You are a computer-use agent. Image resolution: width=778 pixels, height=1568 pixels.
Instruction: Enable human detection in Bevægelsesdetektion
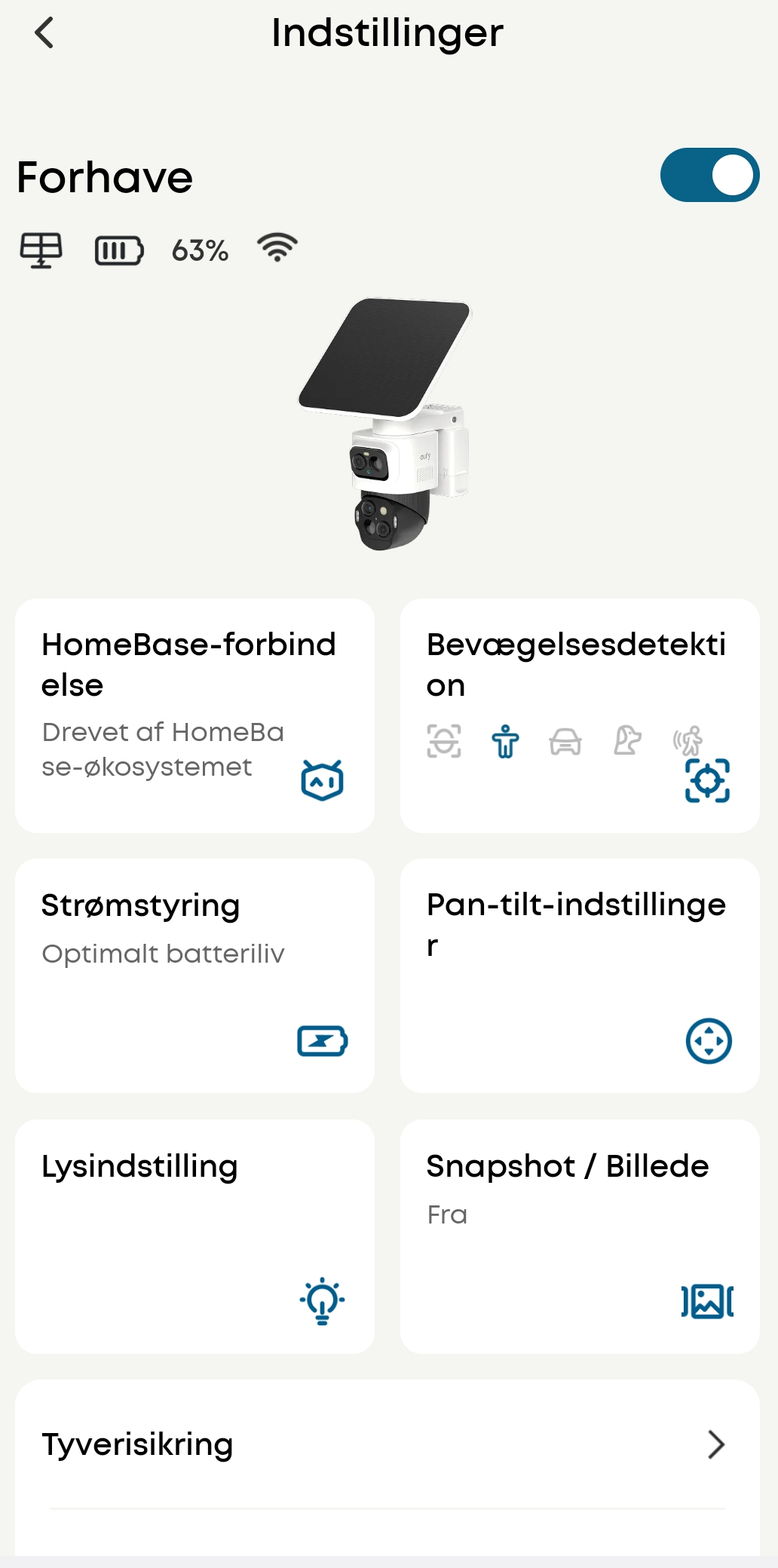(504, 742)
